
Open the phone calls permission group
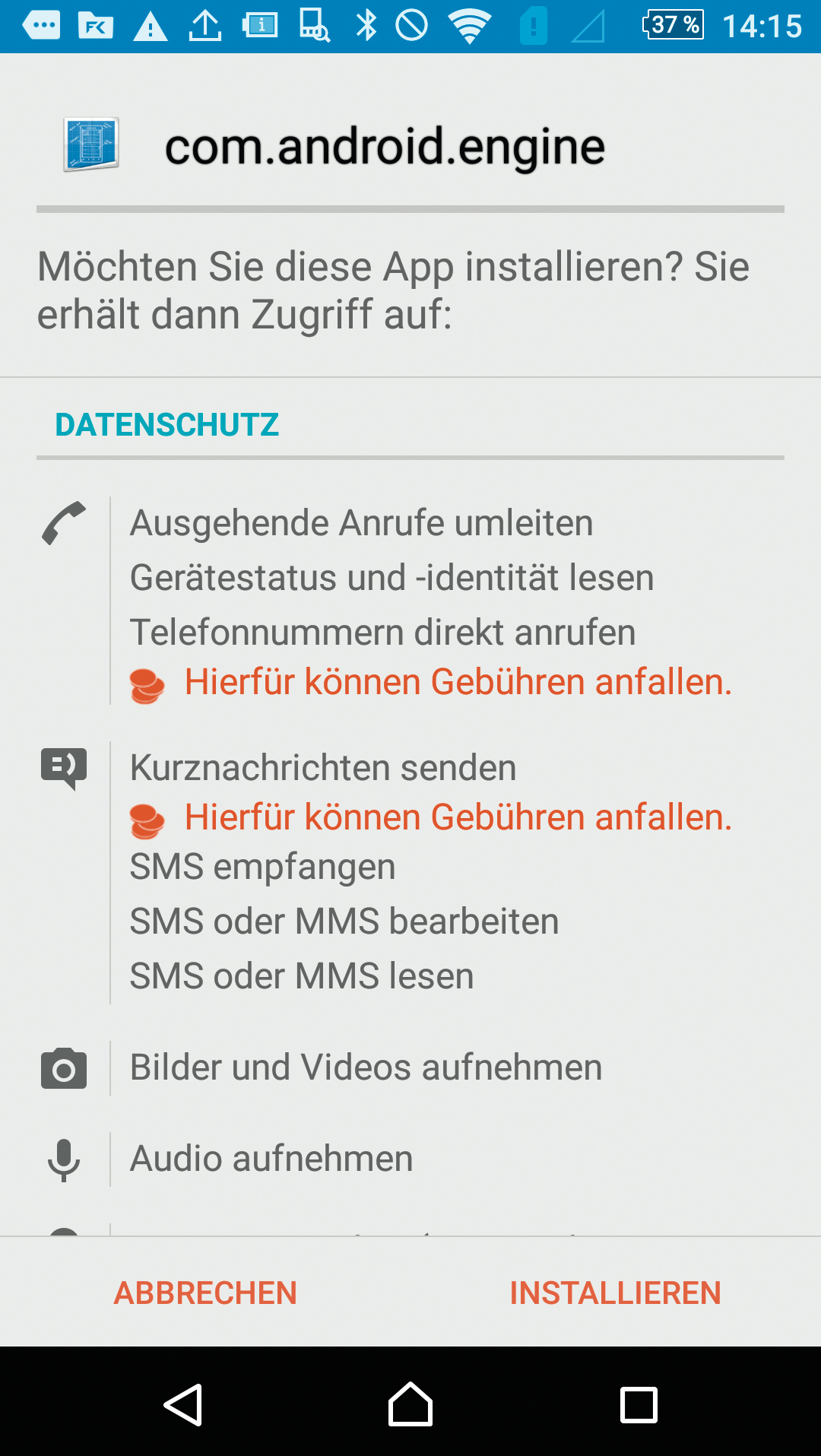410,601
